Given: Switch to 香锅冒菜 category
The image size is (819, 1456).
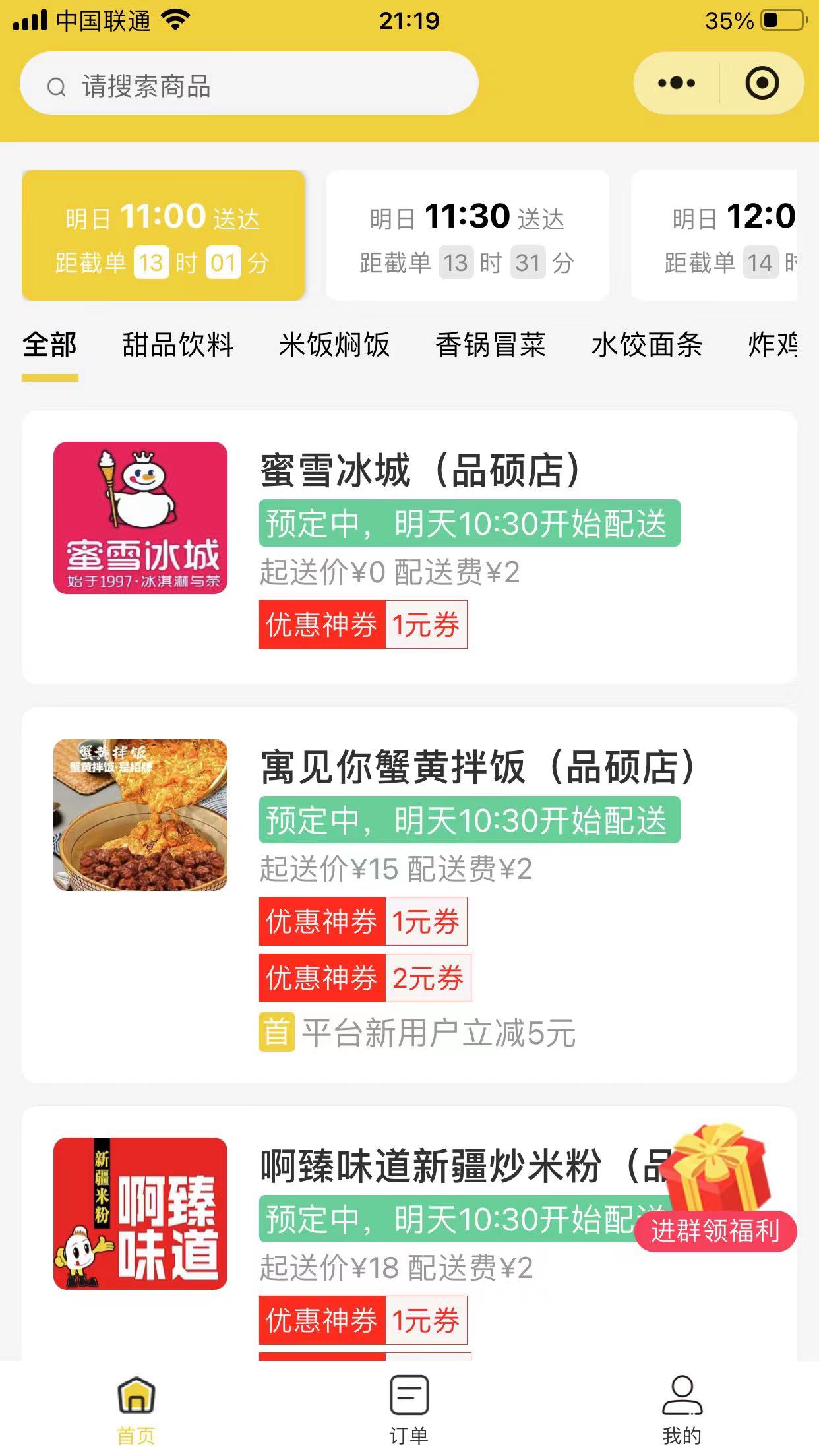Looking at the screenshot, I should (x=491, y=346).
